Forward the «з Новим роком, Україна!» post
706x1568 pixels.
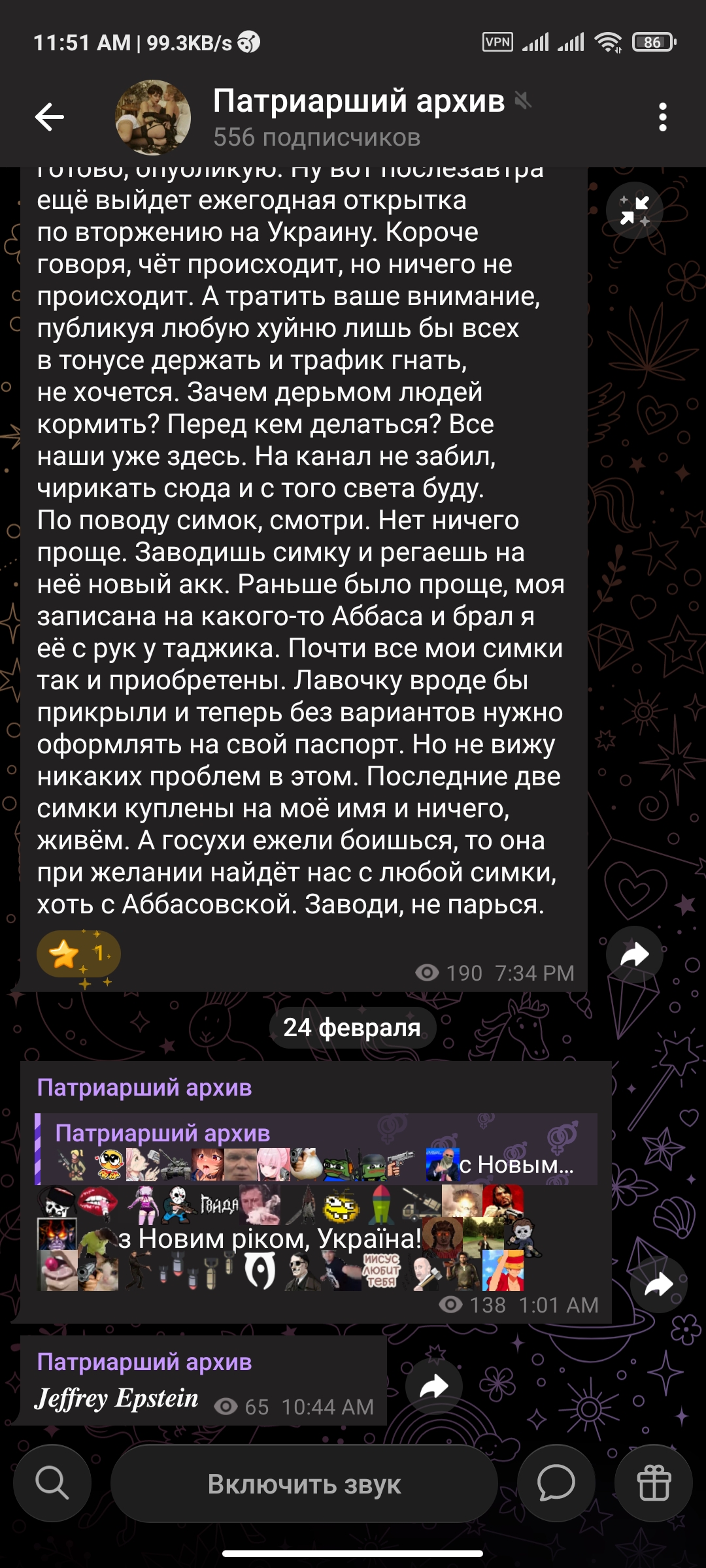point(658,1284)
